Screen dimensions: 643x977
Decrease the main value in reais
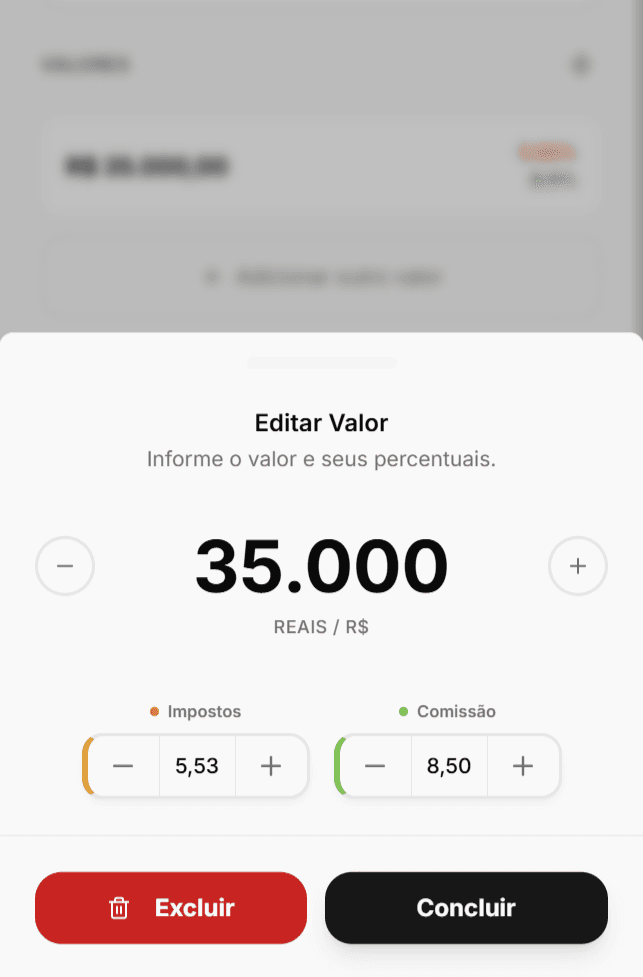click(x=65, y=566)
